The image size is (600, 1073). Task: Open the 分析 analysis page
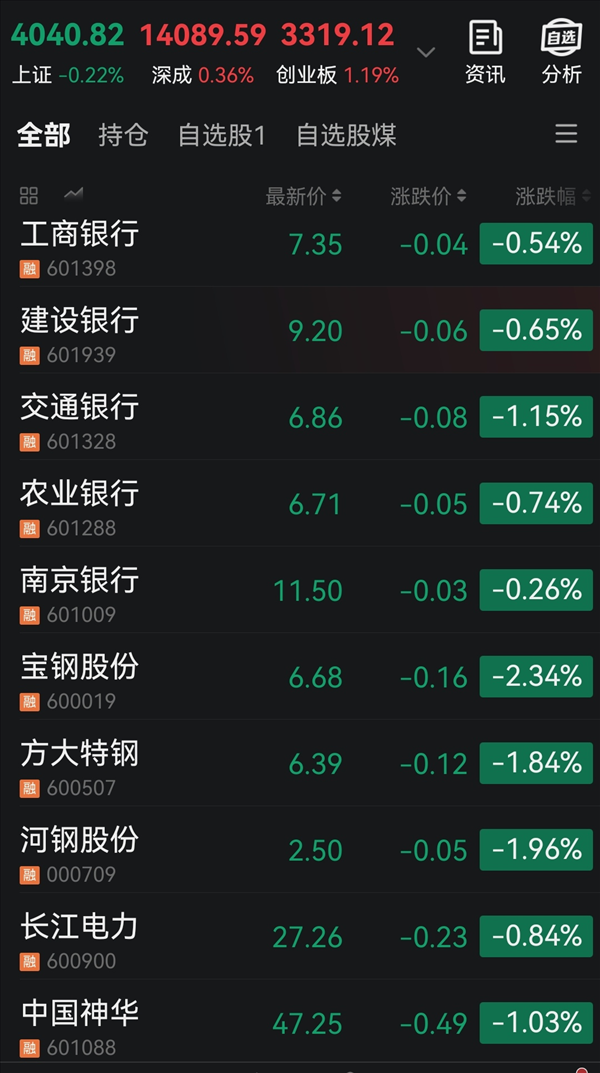pyautogui.click(x=561, y=52)
